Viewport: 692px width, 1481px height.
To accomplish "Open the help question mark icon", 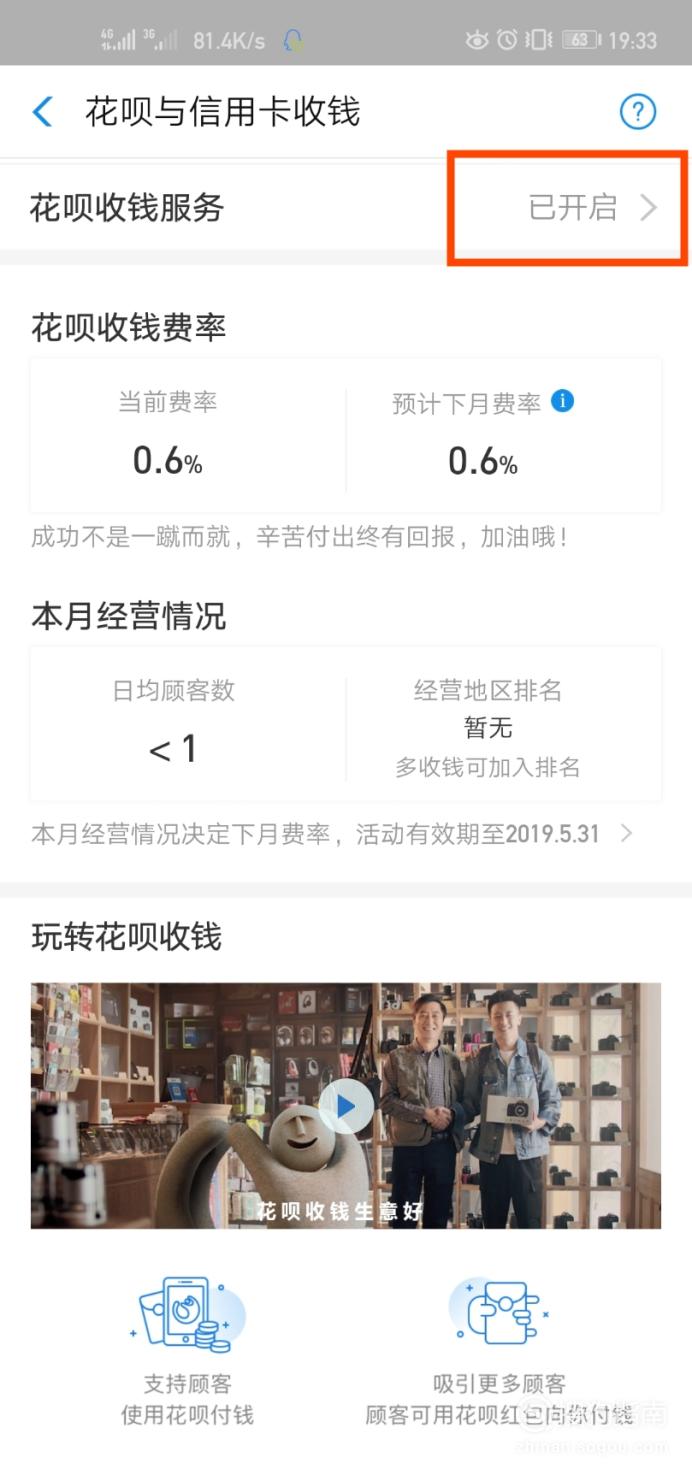I will pyautogui.click(x=638, y=112).
